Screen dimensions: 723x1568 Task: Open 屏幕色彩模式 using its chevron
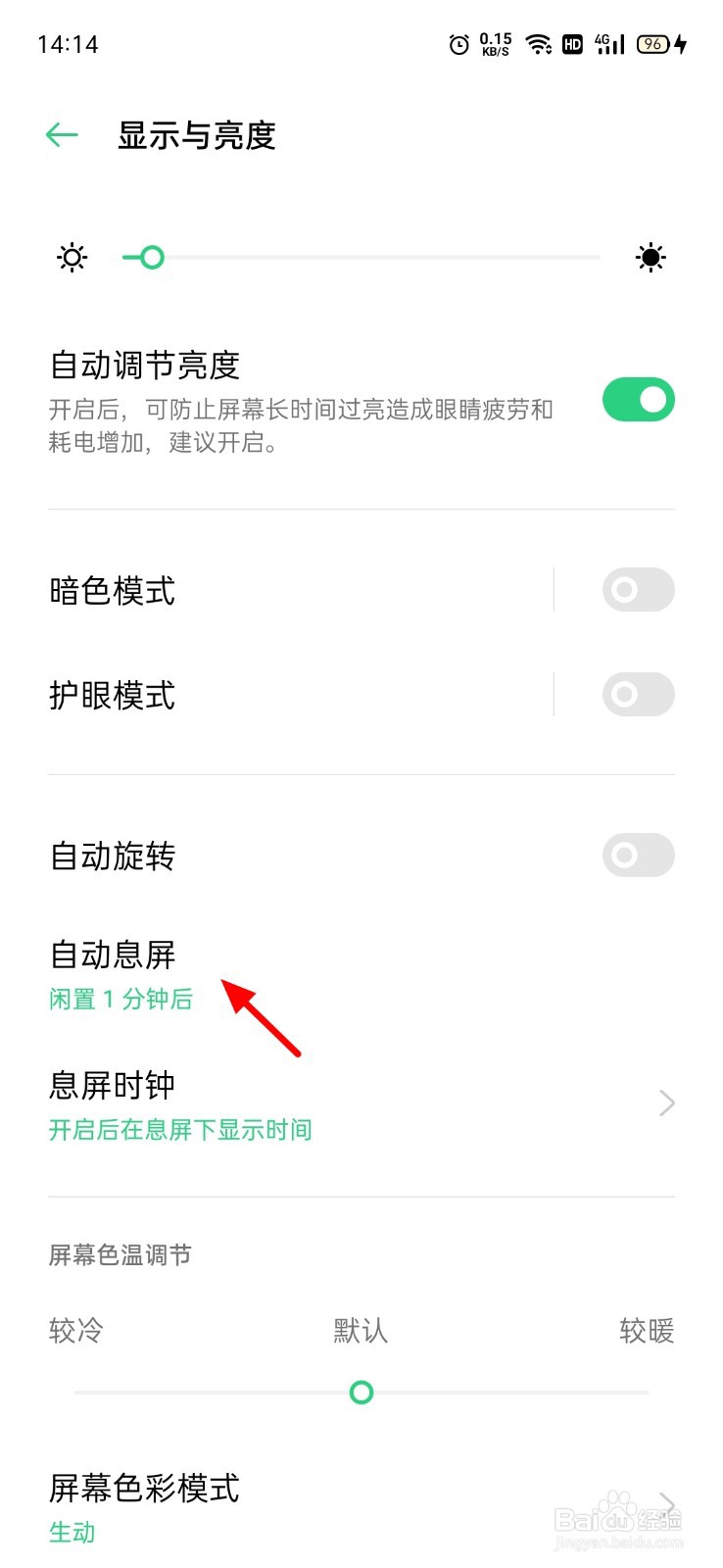666,1502
